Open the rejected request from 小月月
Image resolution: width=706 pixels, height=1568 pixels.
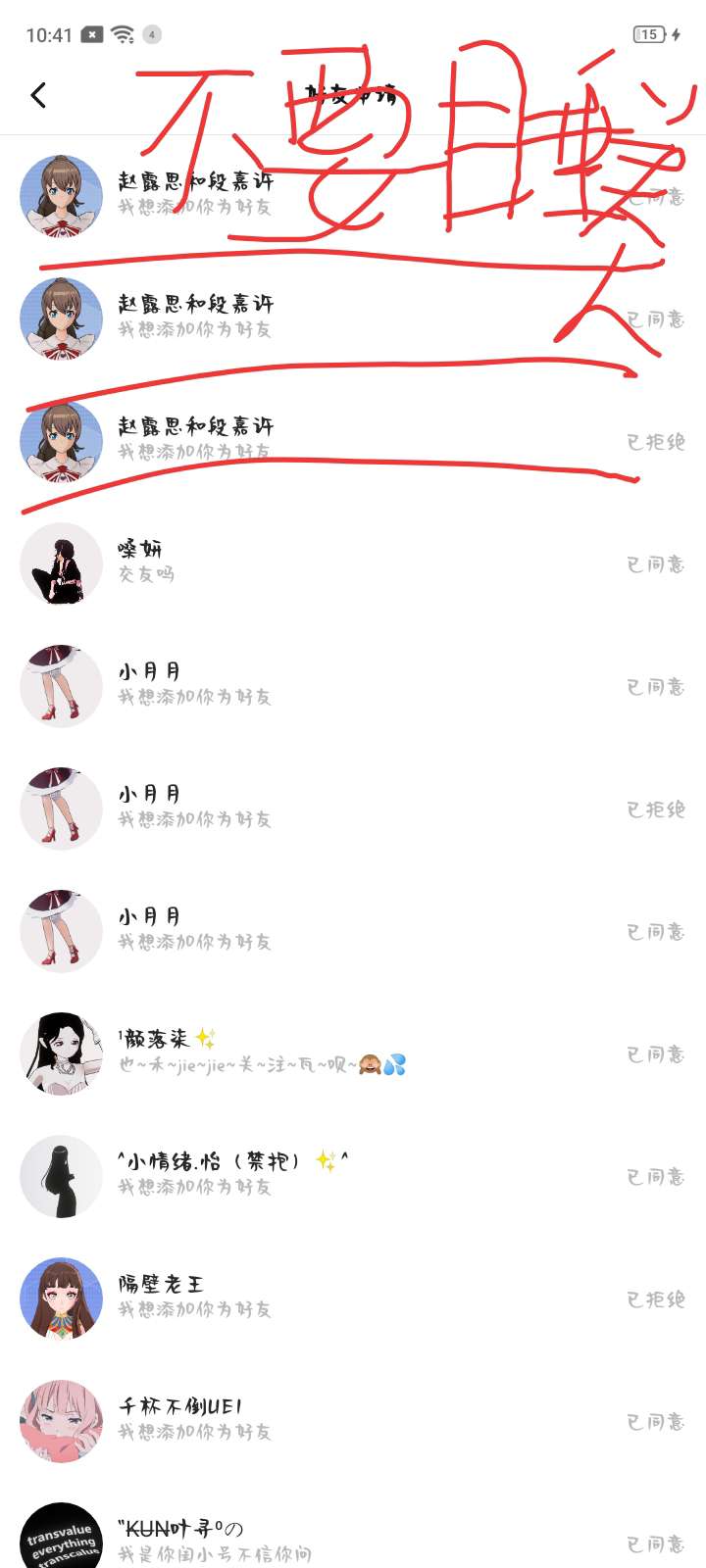pos(353,808)
